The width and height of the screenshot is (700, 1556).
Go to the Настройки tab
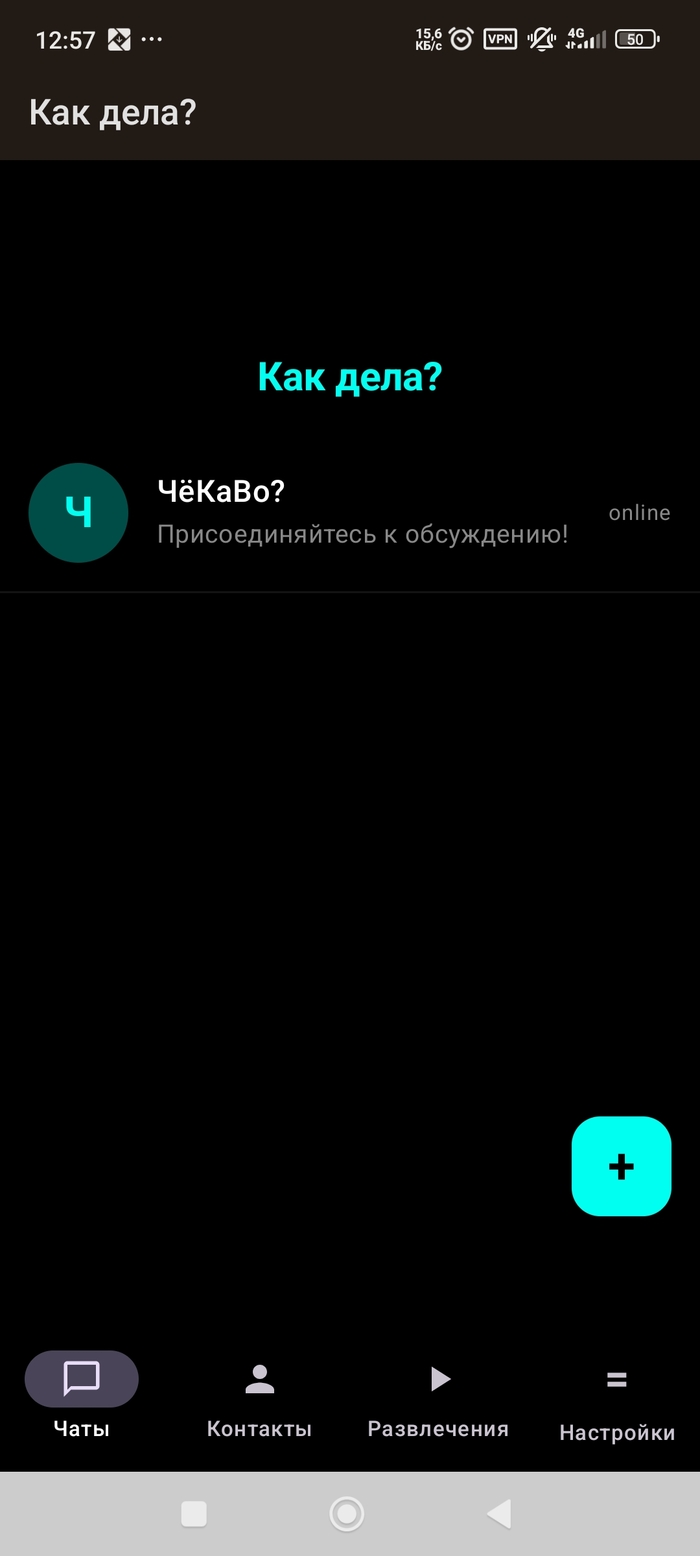coord(616,1402)
